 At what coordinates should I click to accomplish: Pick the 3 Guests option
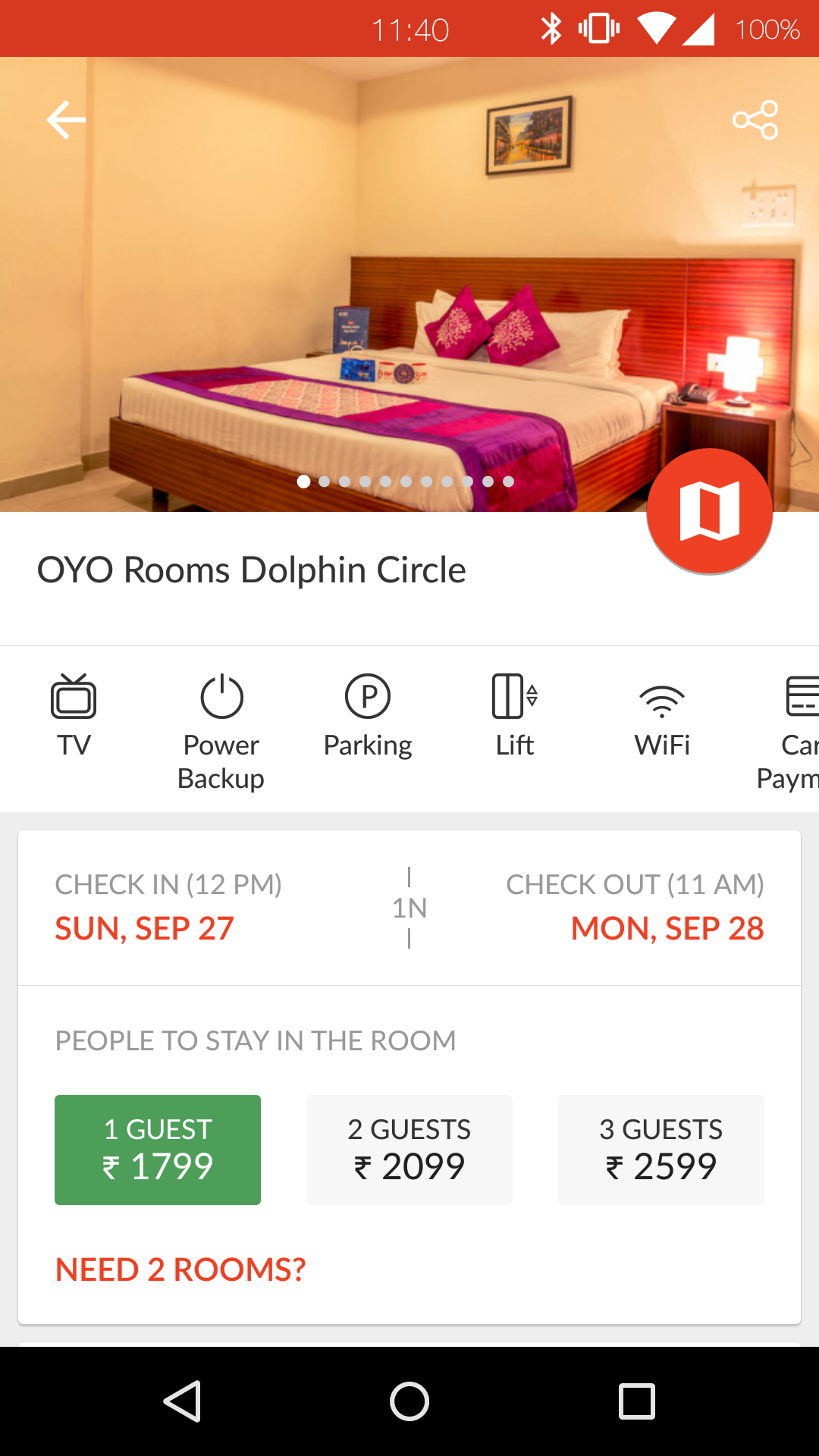[x=661, y=1150]
